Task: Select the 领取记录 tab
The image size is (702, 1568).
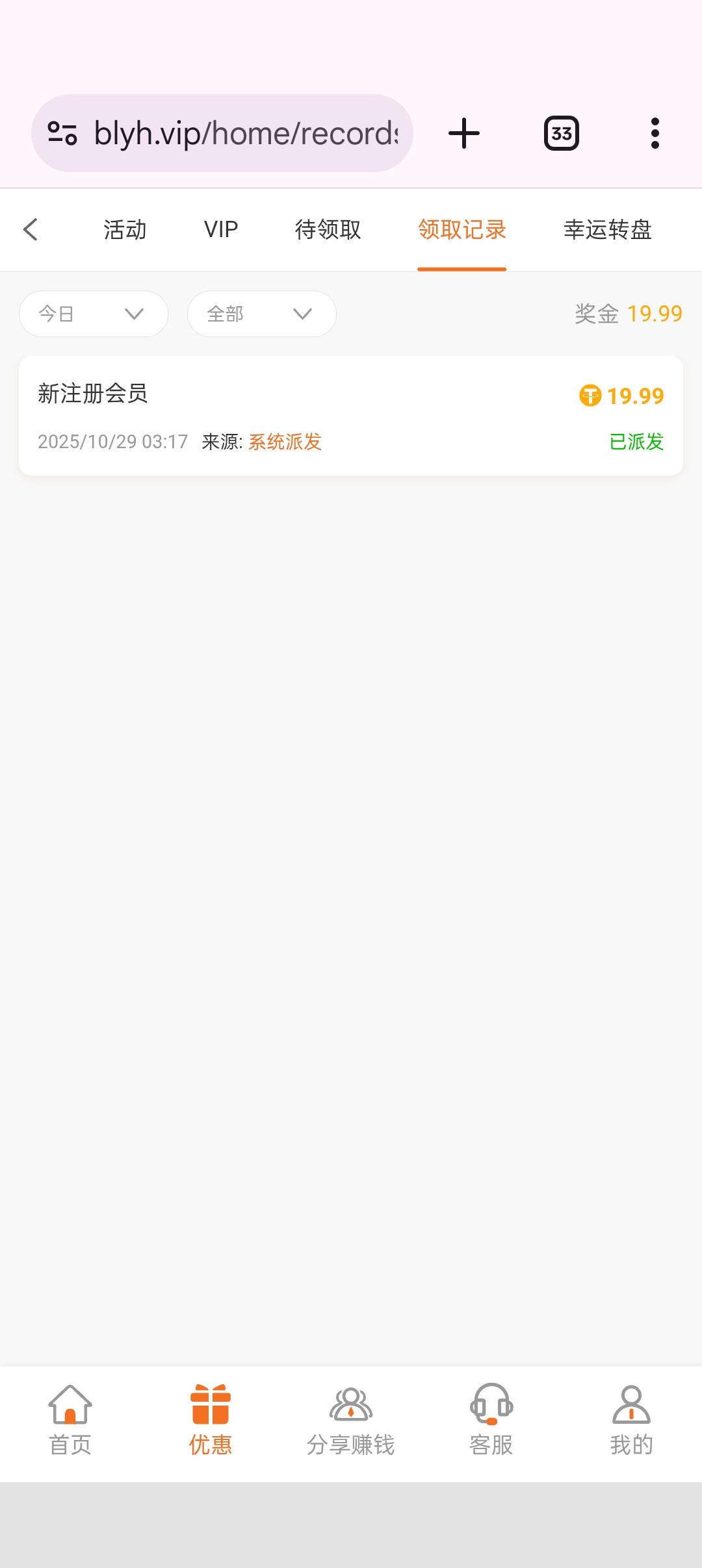Action: tap(461, 229)
